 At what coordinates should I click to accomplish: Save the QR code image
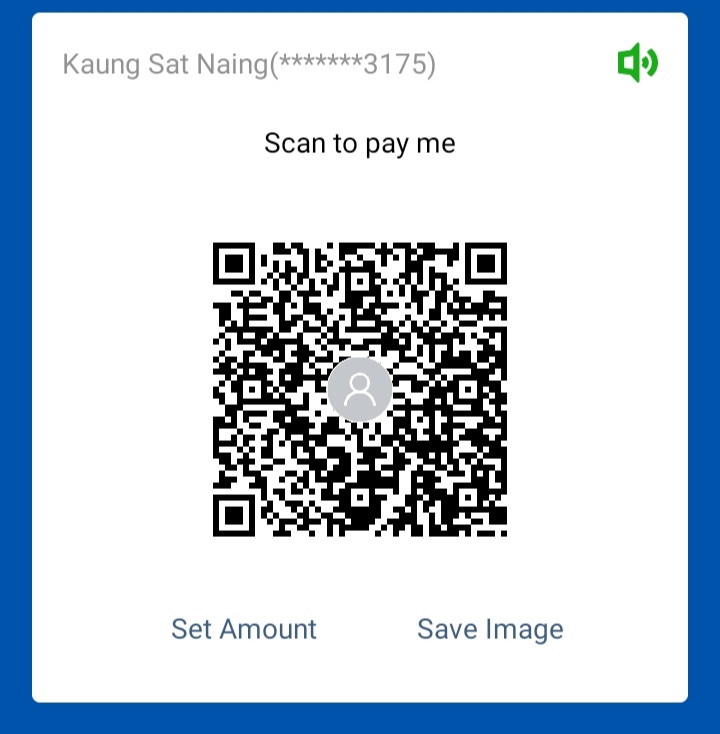point(490,629)
